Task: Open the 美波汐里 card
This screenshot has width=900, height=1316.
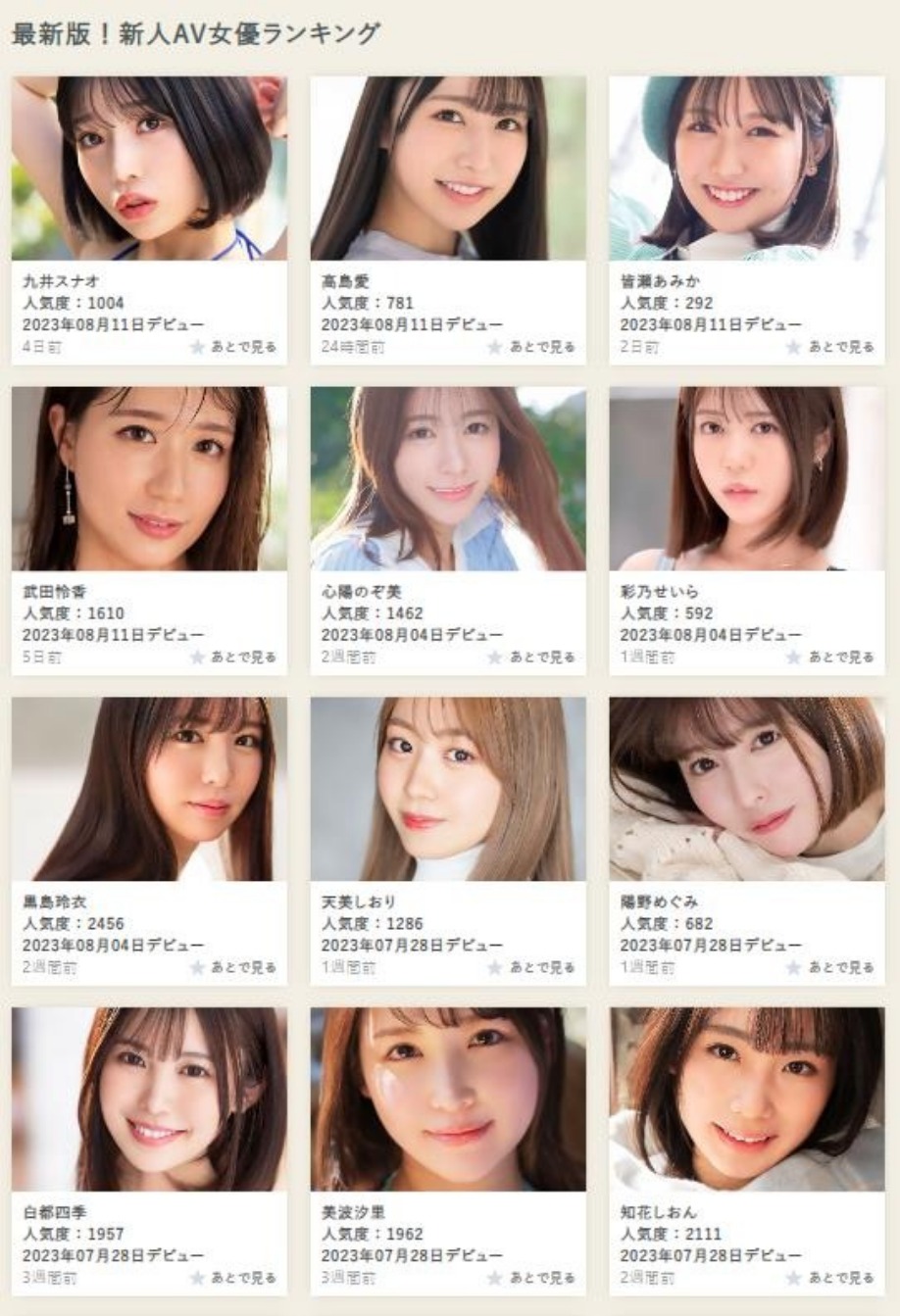Action: tap(448, 1099)
